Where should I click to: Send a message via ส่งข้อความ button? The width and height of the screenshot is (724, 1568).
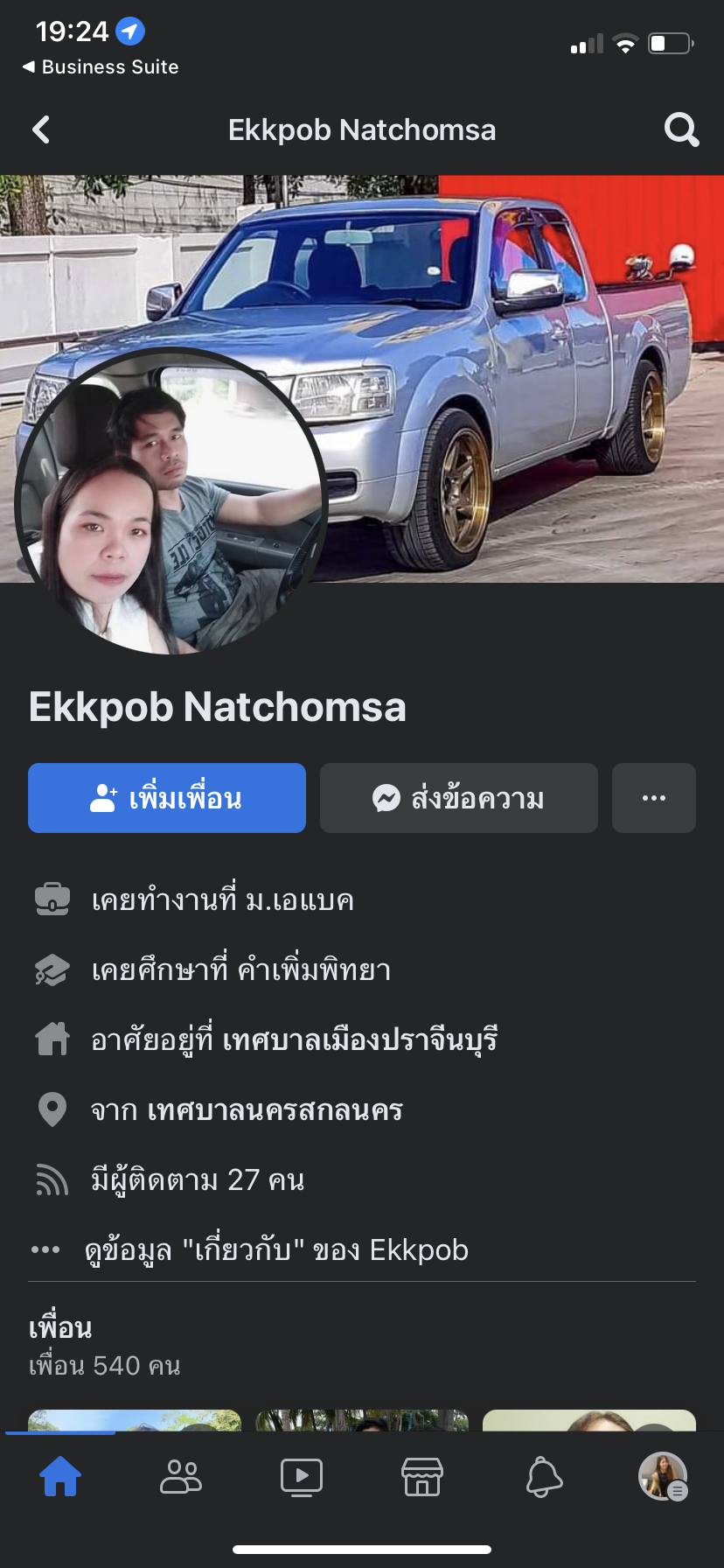pos(459,798)
